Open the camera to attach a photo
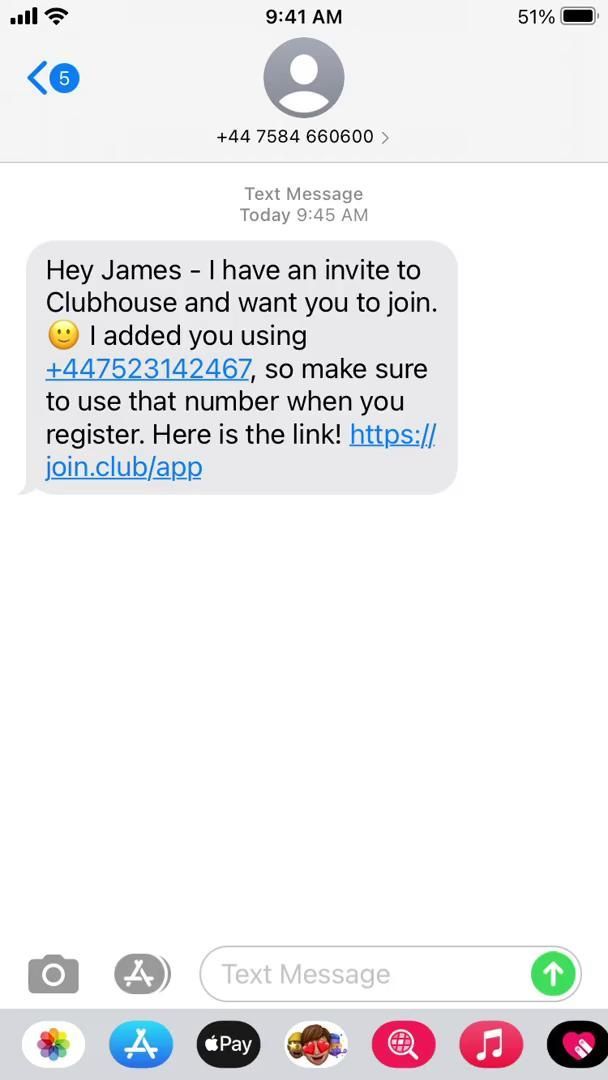Viewport: 608px width, 1080px height. [x=53, y=973]
